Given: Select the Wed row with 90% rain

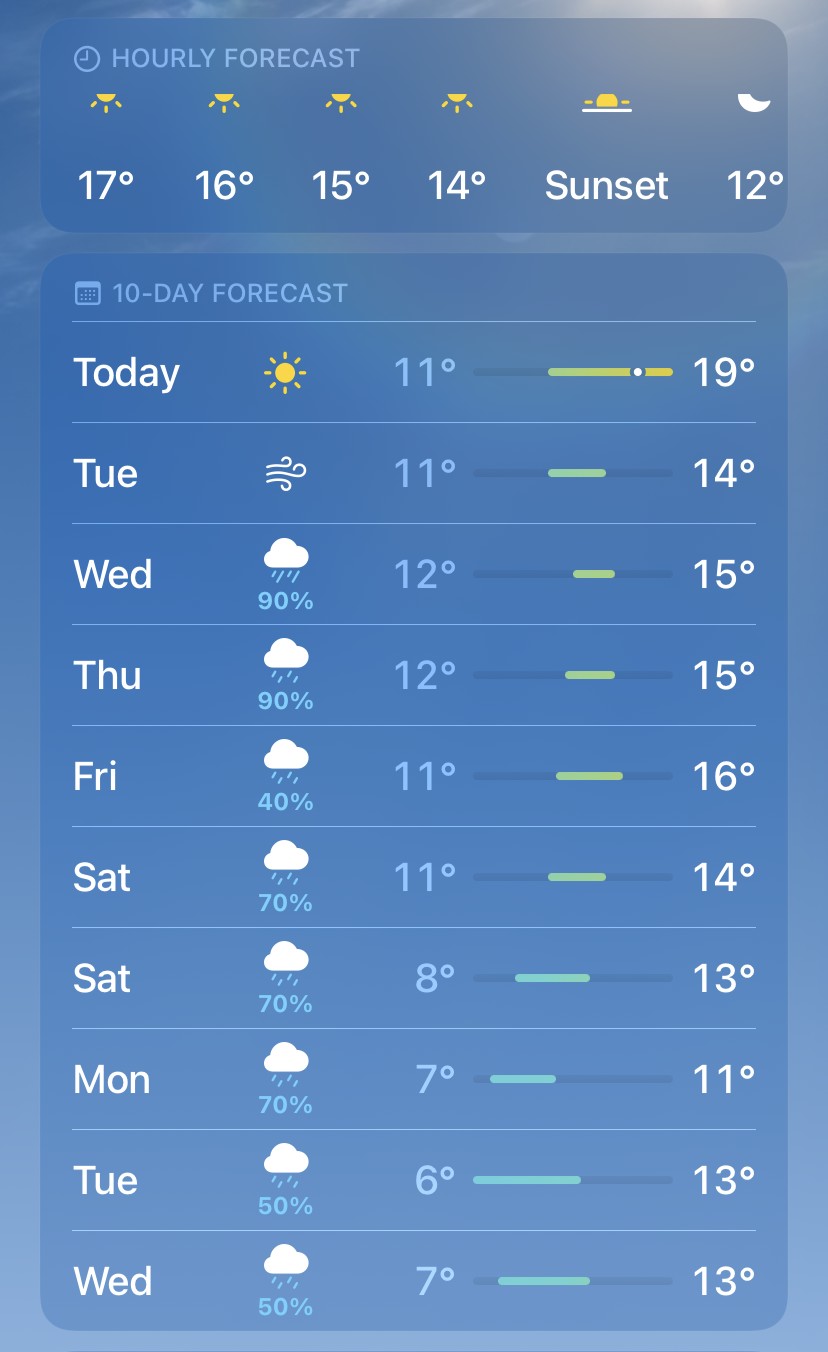Looking at the screenshot, I should [414, 574].
